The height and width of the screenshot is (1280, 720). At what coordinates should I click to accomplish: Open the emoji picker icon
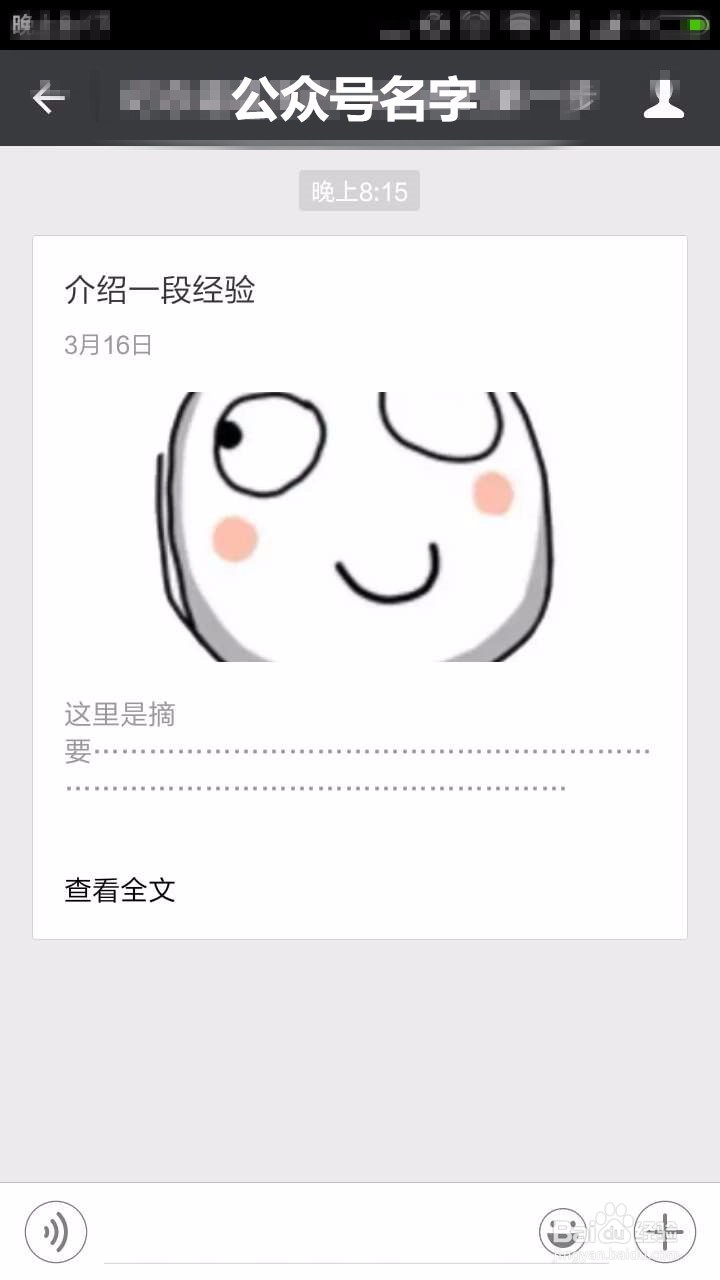coord(563,1231)
